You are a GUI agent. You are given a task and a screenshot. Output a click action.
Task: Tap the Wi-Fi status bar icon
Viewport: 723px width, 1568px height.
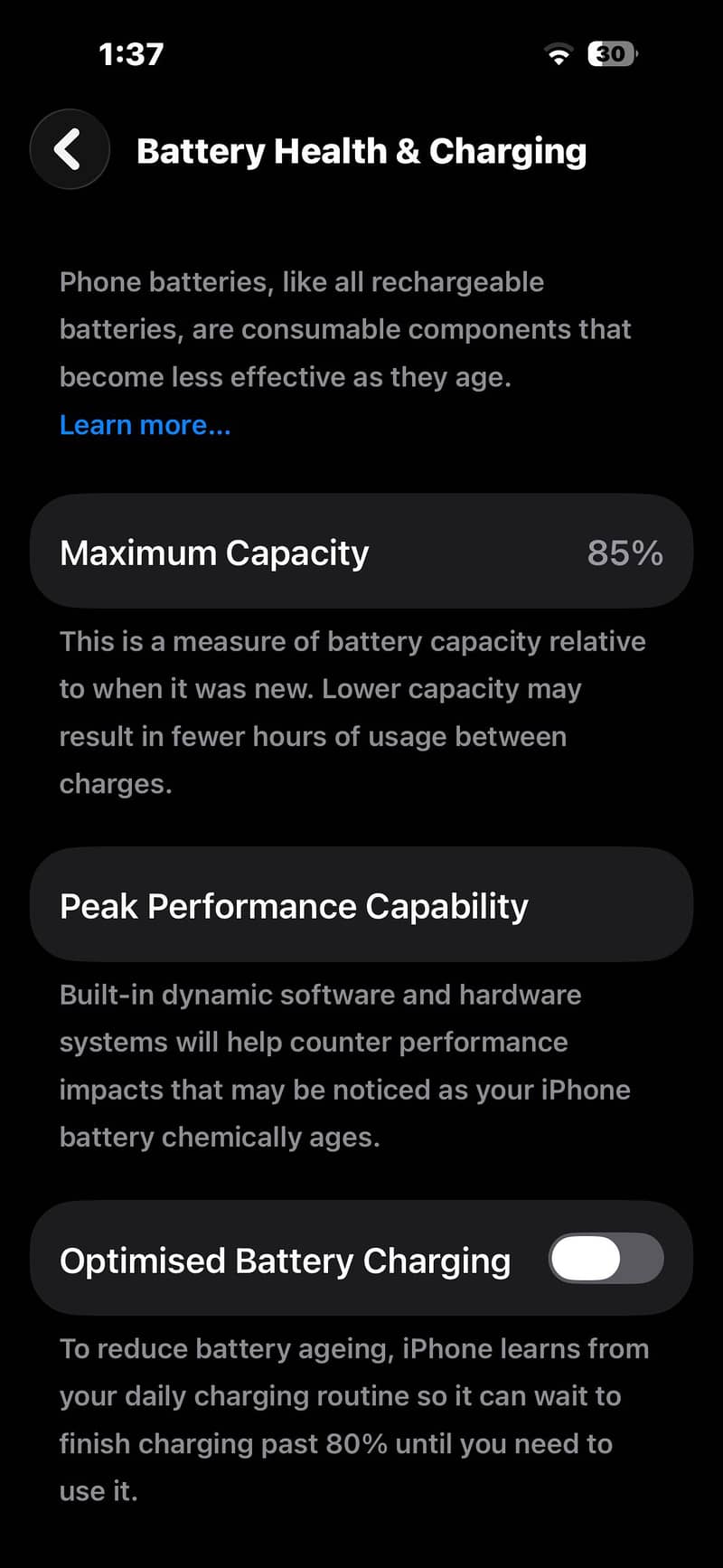tap(559, 54)
